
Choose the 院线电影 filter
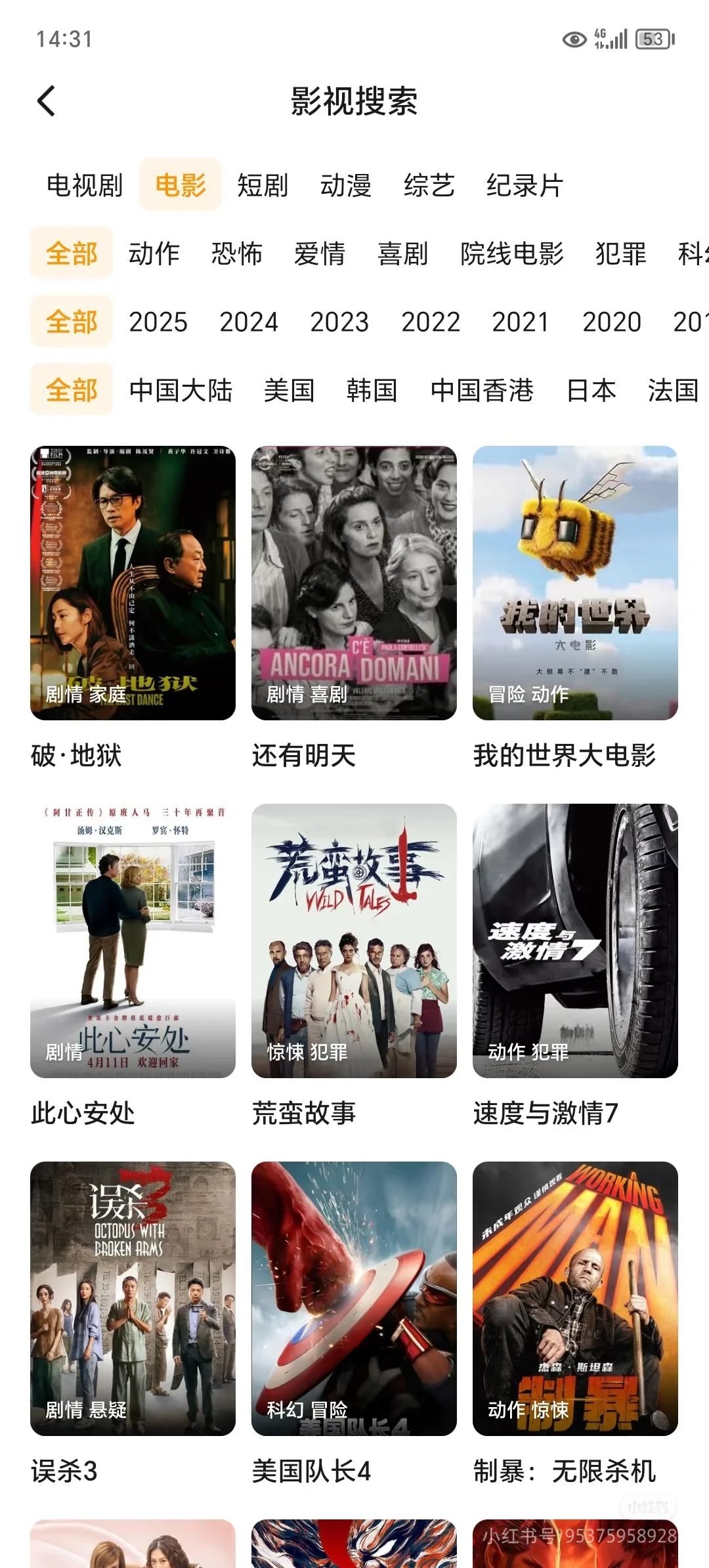(x=512, y=253)
